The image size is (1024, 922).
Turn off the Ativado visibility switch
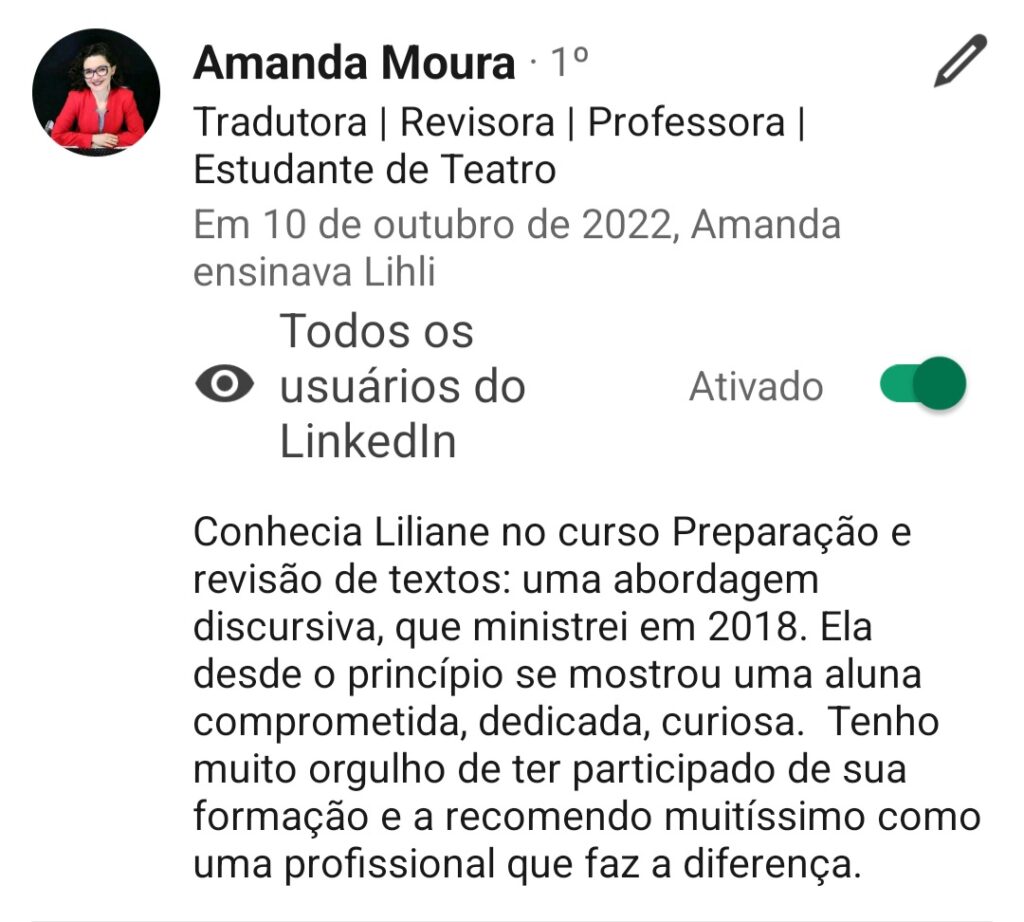[x=922, y=385]
